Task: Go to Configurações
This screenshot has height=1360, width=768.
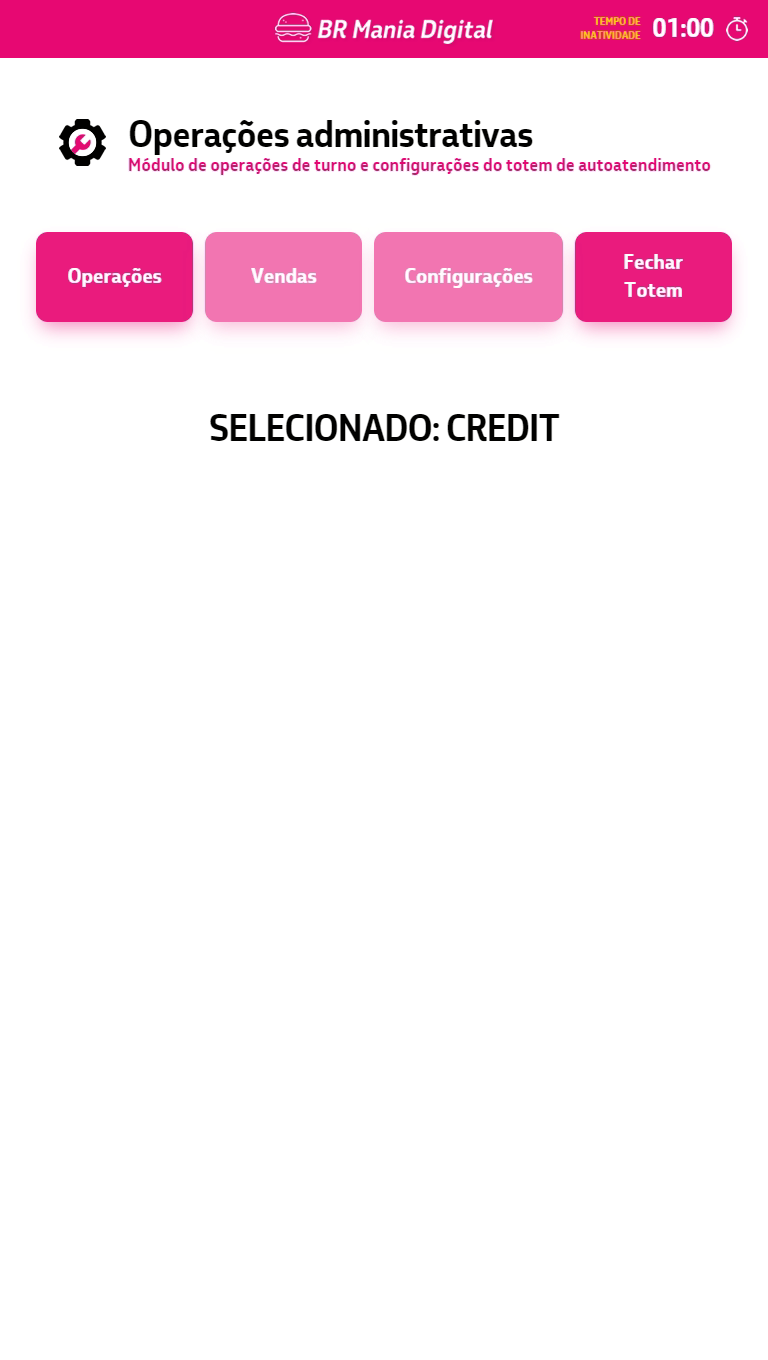Action: (468, 277)
